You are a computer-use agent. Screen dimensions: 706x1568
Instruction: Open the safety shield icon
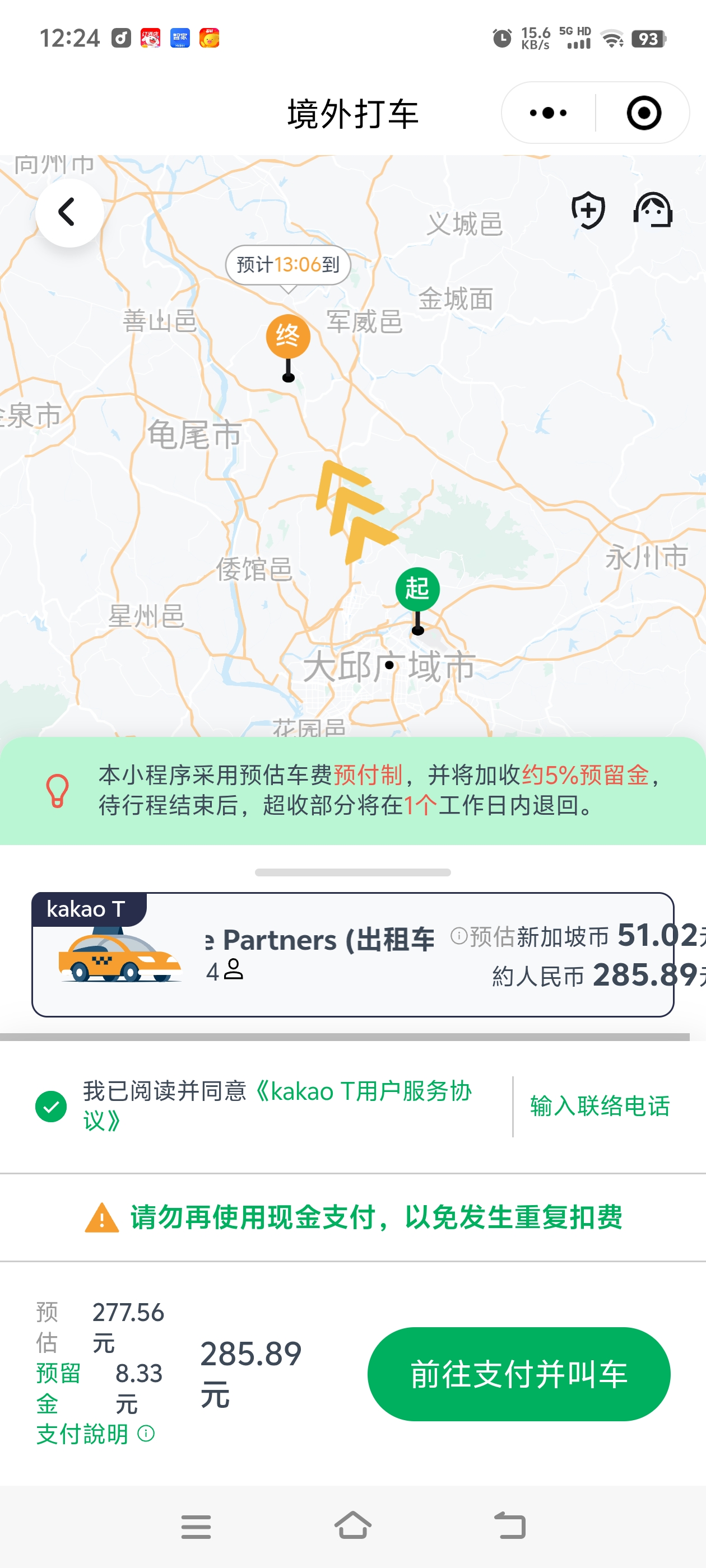click(588, 211)
